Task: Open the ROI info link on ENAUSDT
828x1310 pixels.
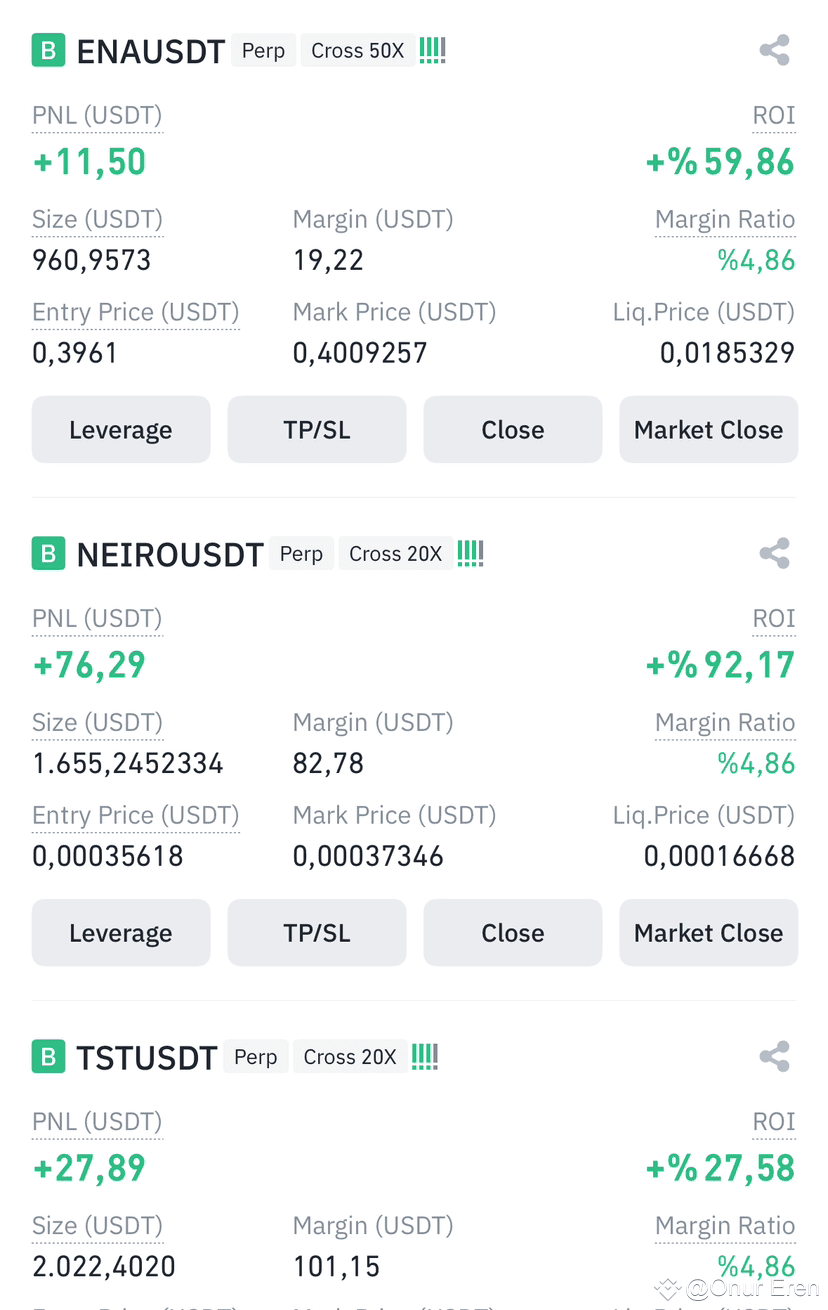Action: tap(774, 114)
